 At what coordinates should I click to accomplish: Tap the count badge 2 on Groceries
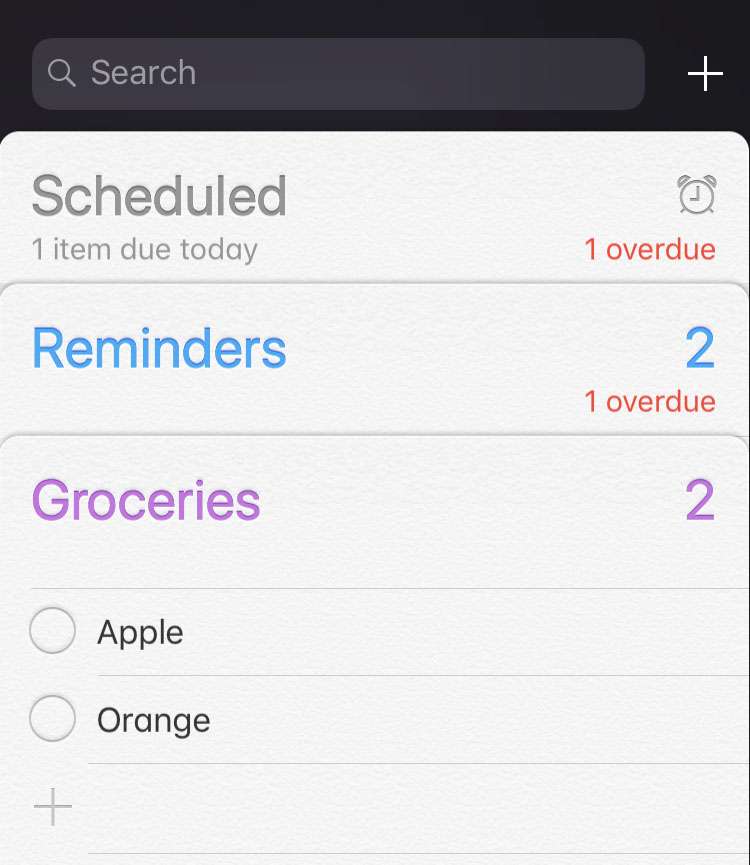[700, 501]
